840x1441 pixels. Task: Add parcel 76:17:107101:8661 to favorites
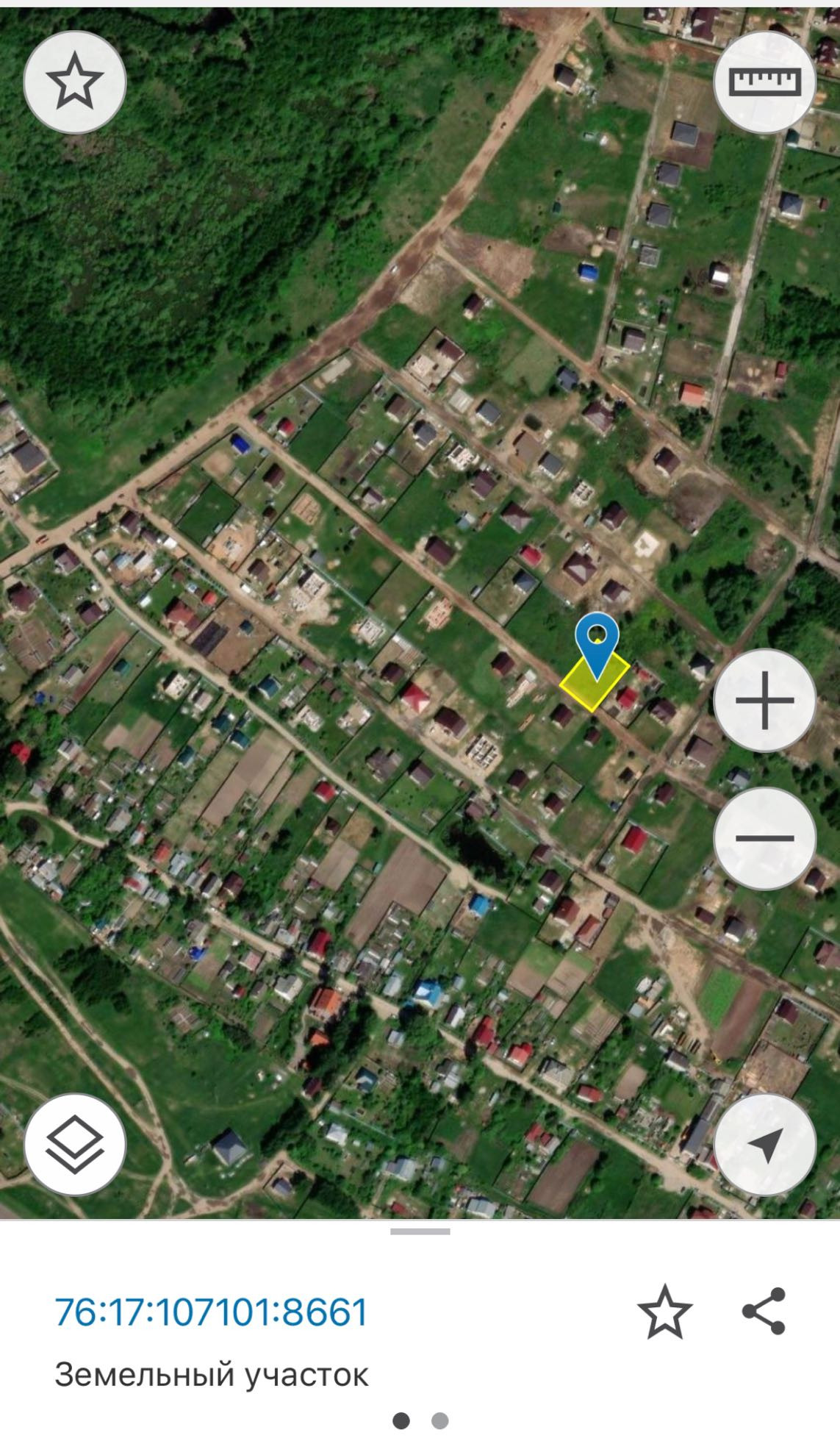point(664,1312)
